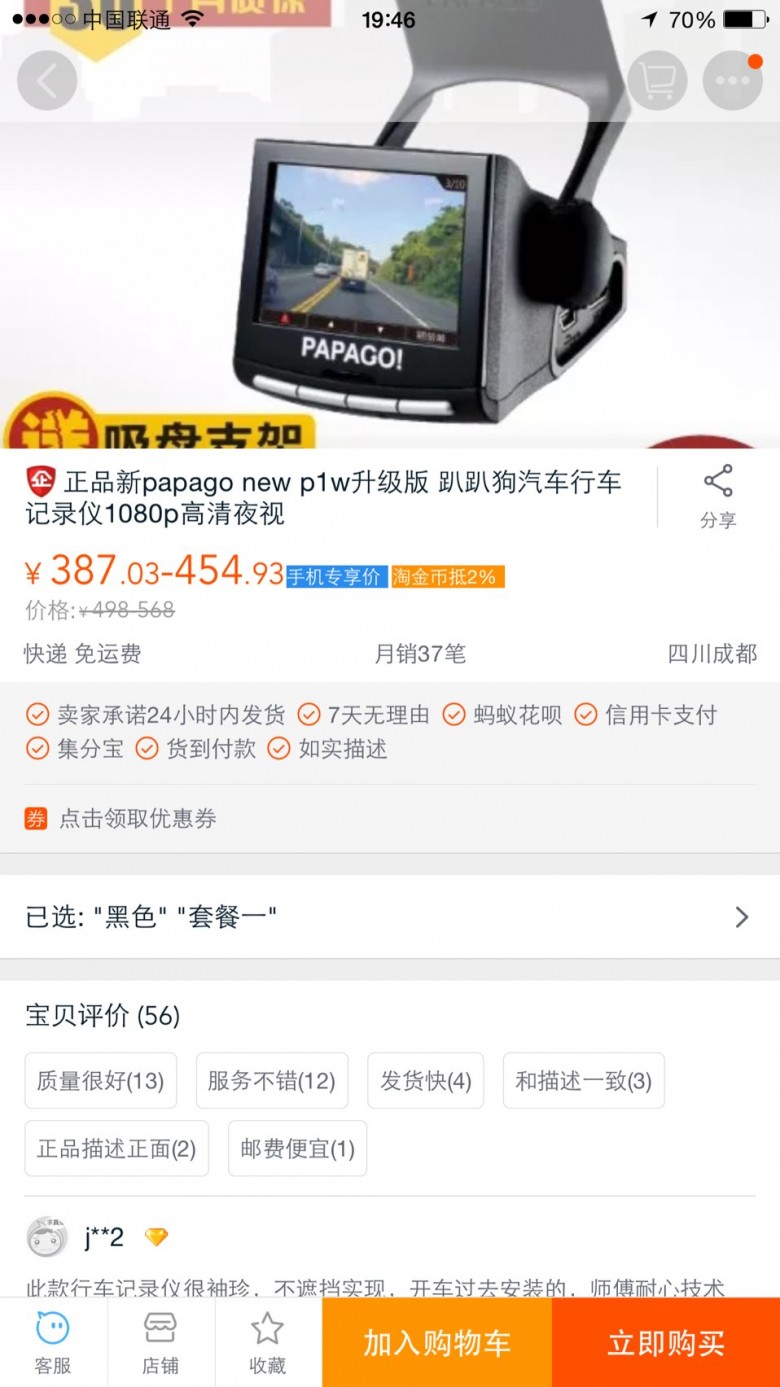Select the 发货快(4) review tag

tap(425, 1081)
